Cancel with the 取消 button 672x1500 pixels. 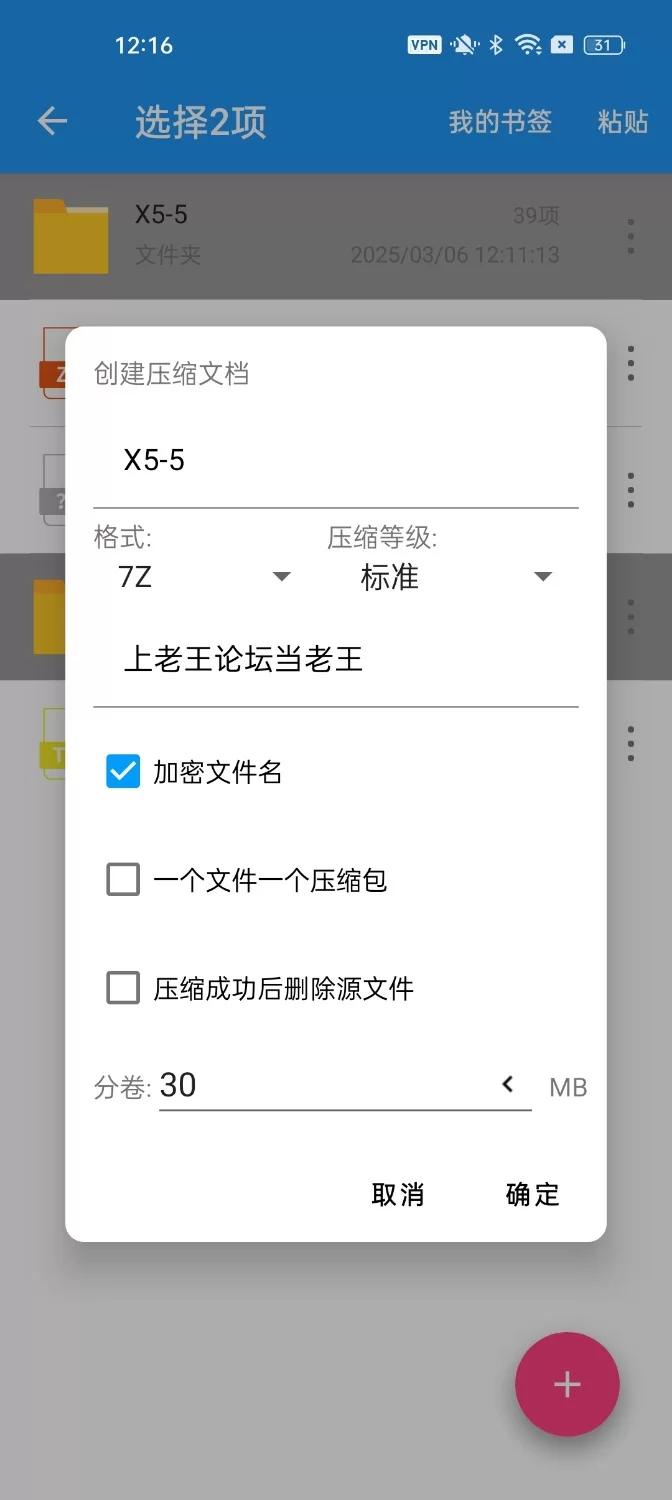[x=398, y=1195]
